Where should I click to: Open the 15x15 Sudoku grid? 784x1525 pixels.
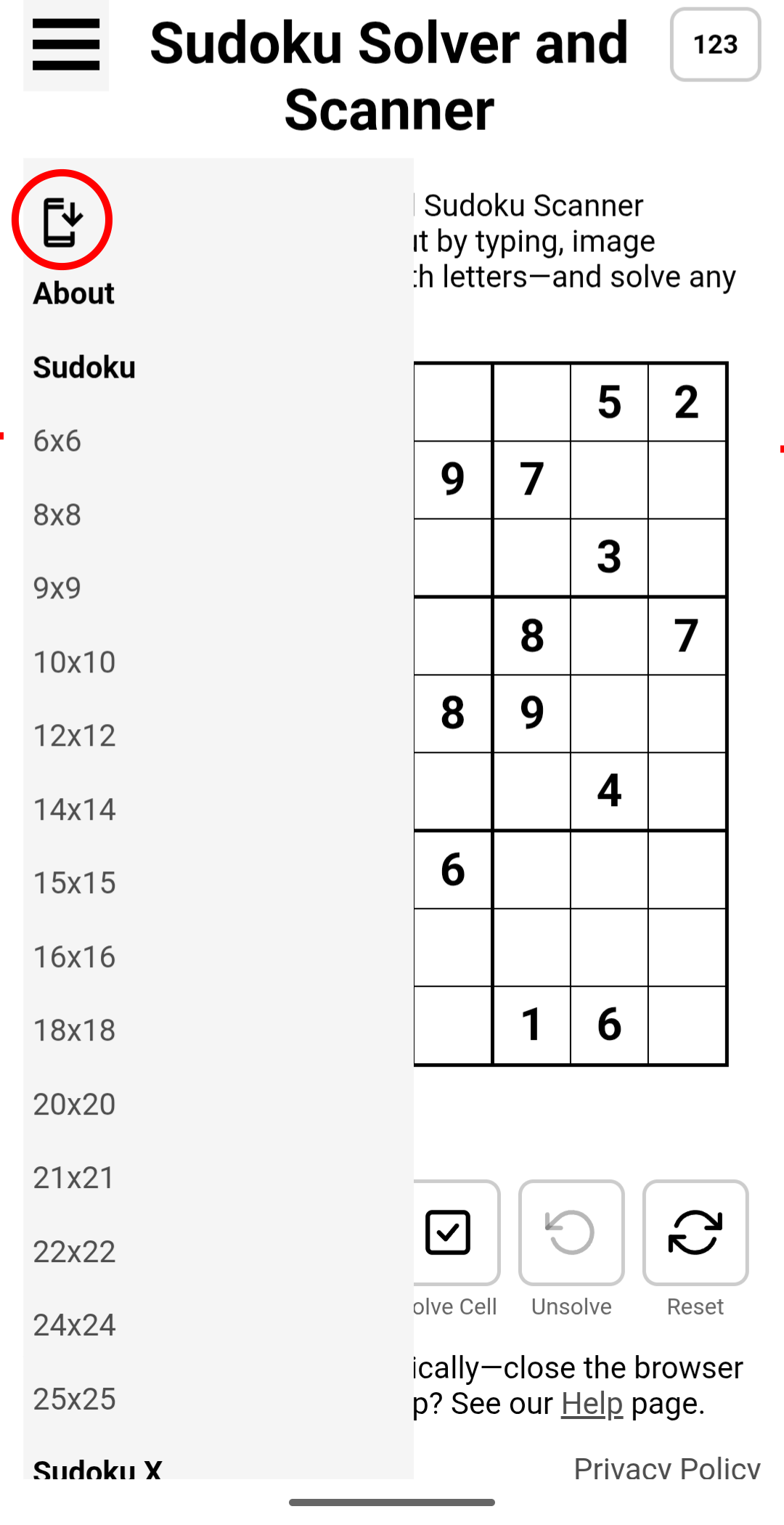(x=74, y=883)
